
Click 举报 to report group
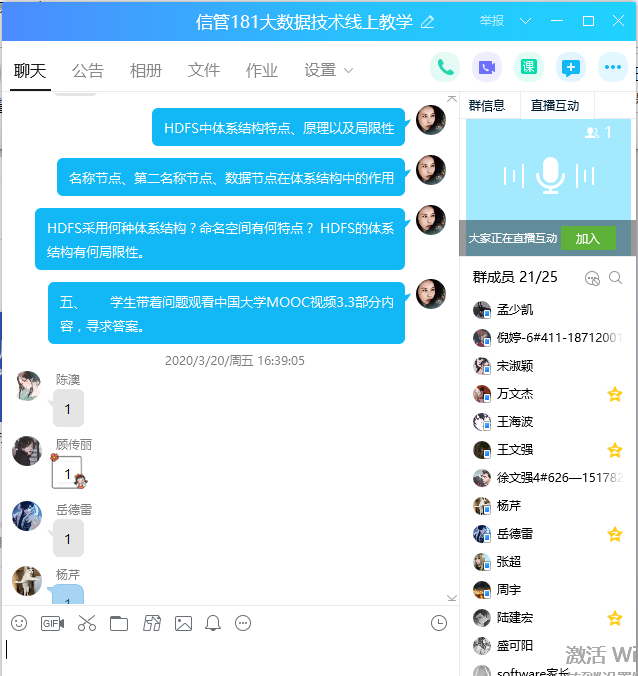pos(492,21)
